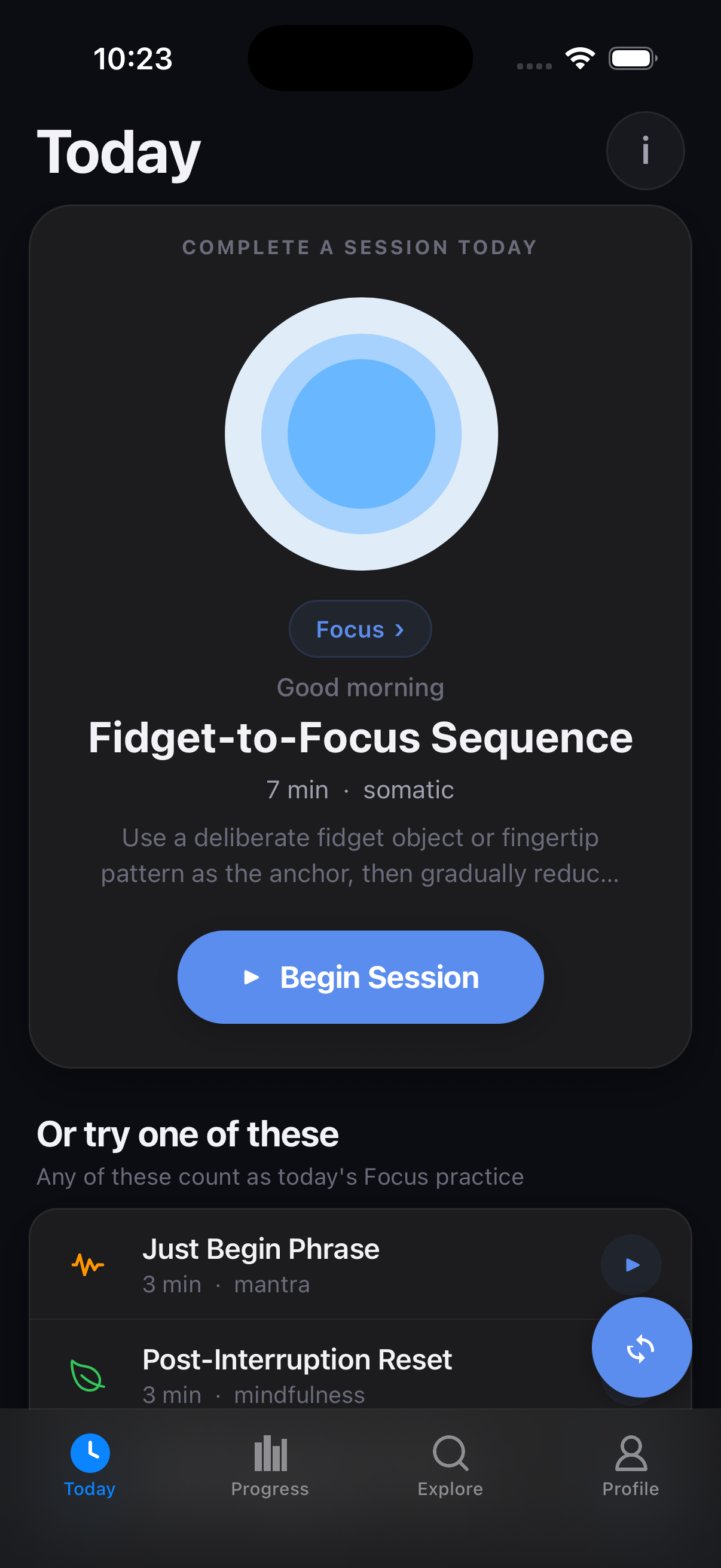
Task: Play the Just Begin Phrase session
Action: click(631, 1264)
